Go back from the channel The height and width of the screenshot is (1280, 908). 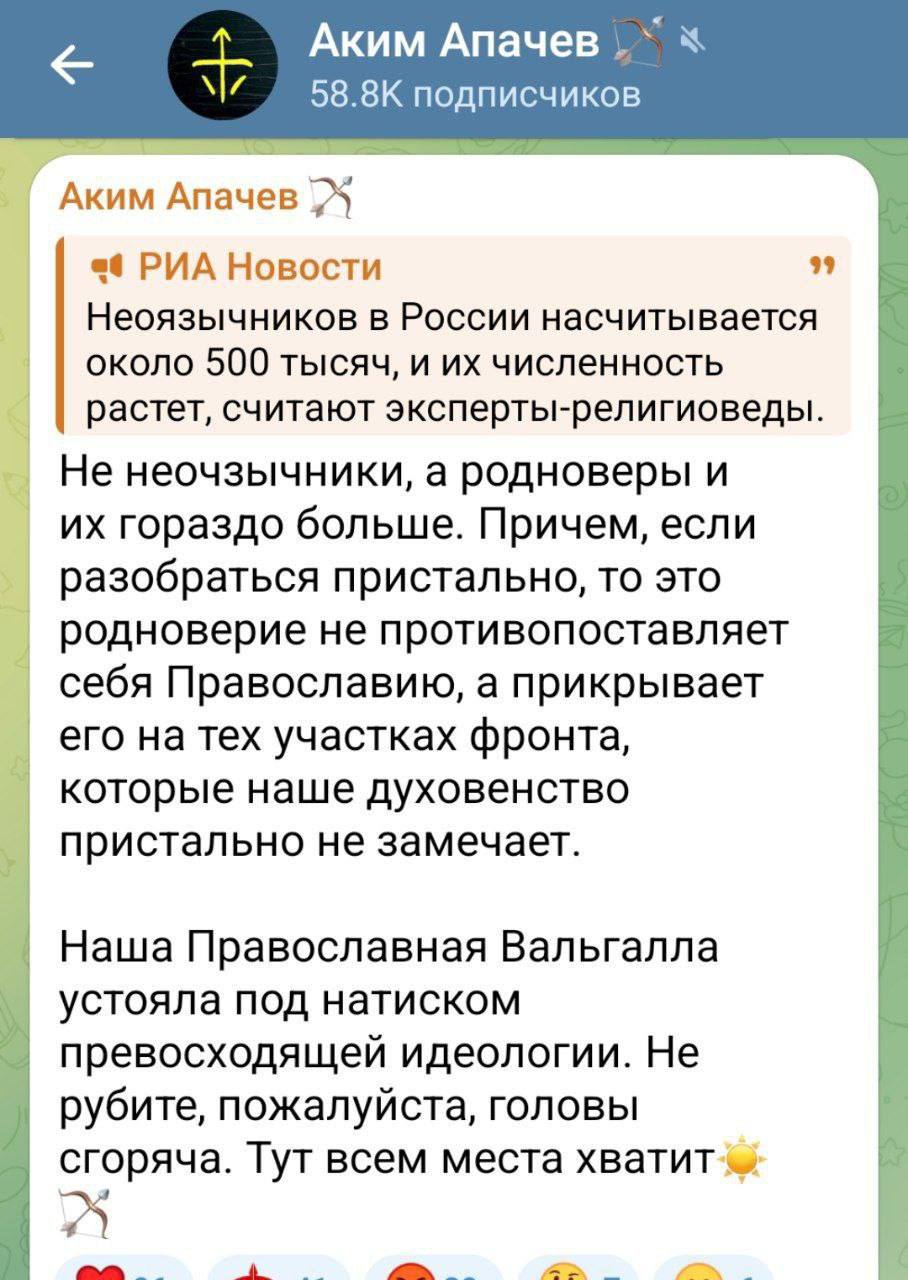[x=71, y=68]
